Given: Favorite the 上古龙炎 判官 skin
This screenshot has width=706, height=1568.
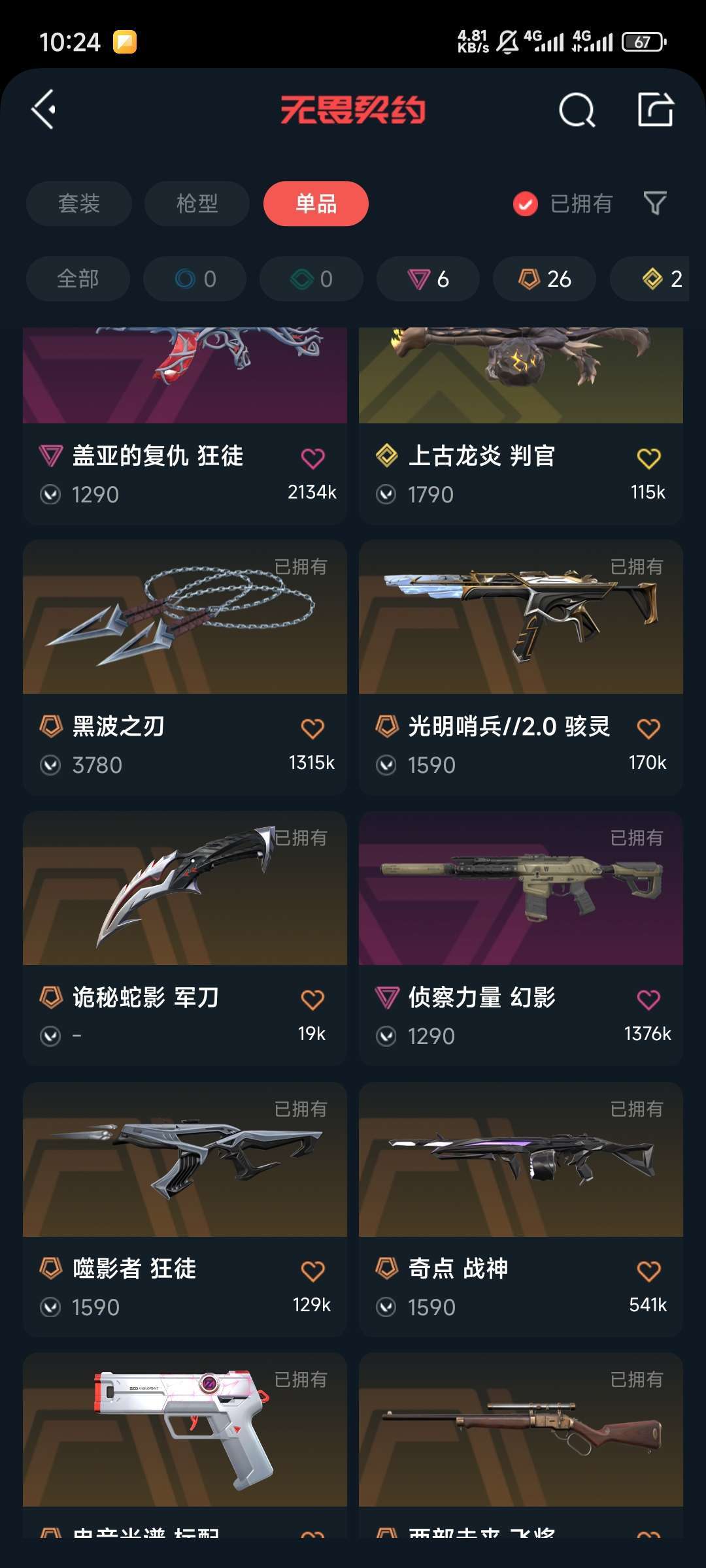Looking at the screenshot, I should click(648, 459).
